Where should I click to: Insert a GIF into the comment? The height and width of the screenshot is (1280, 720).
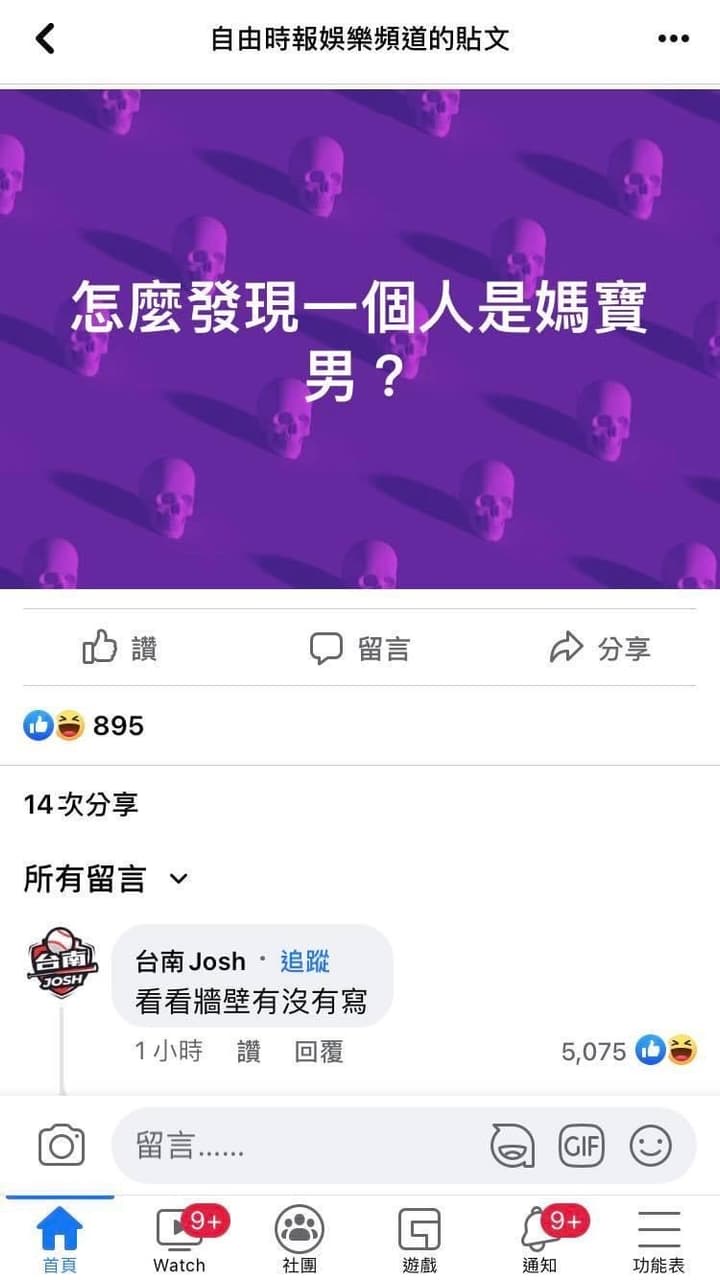(x=581, y=1145)
